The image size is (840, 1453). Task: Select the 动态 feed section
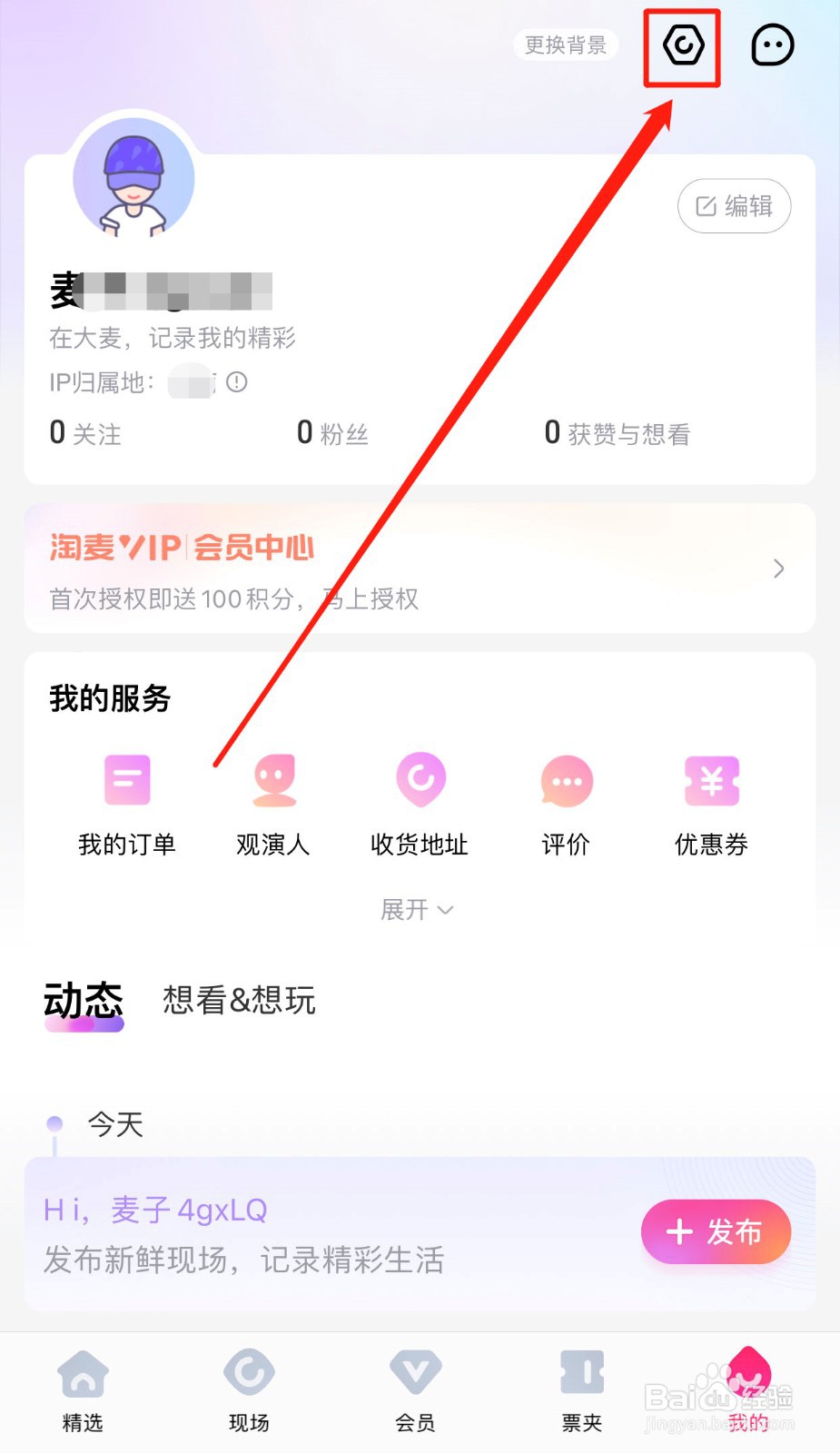[84, 1000]
